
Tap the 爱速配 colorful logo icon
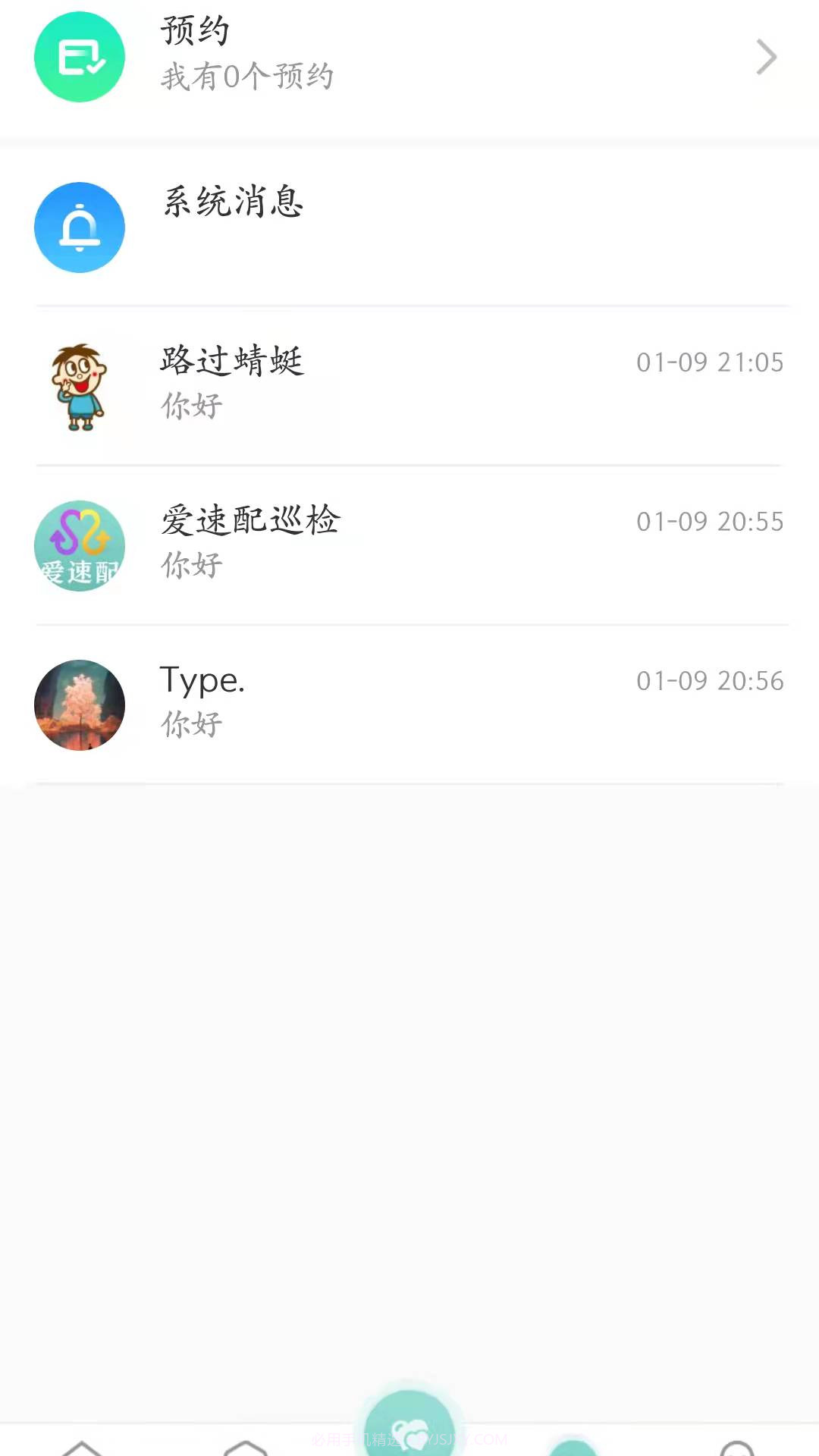80,546
